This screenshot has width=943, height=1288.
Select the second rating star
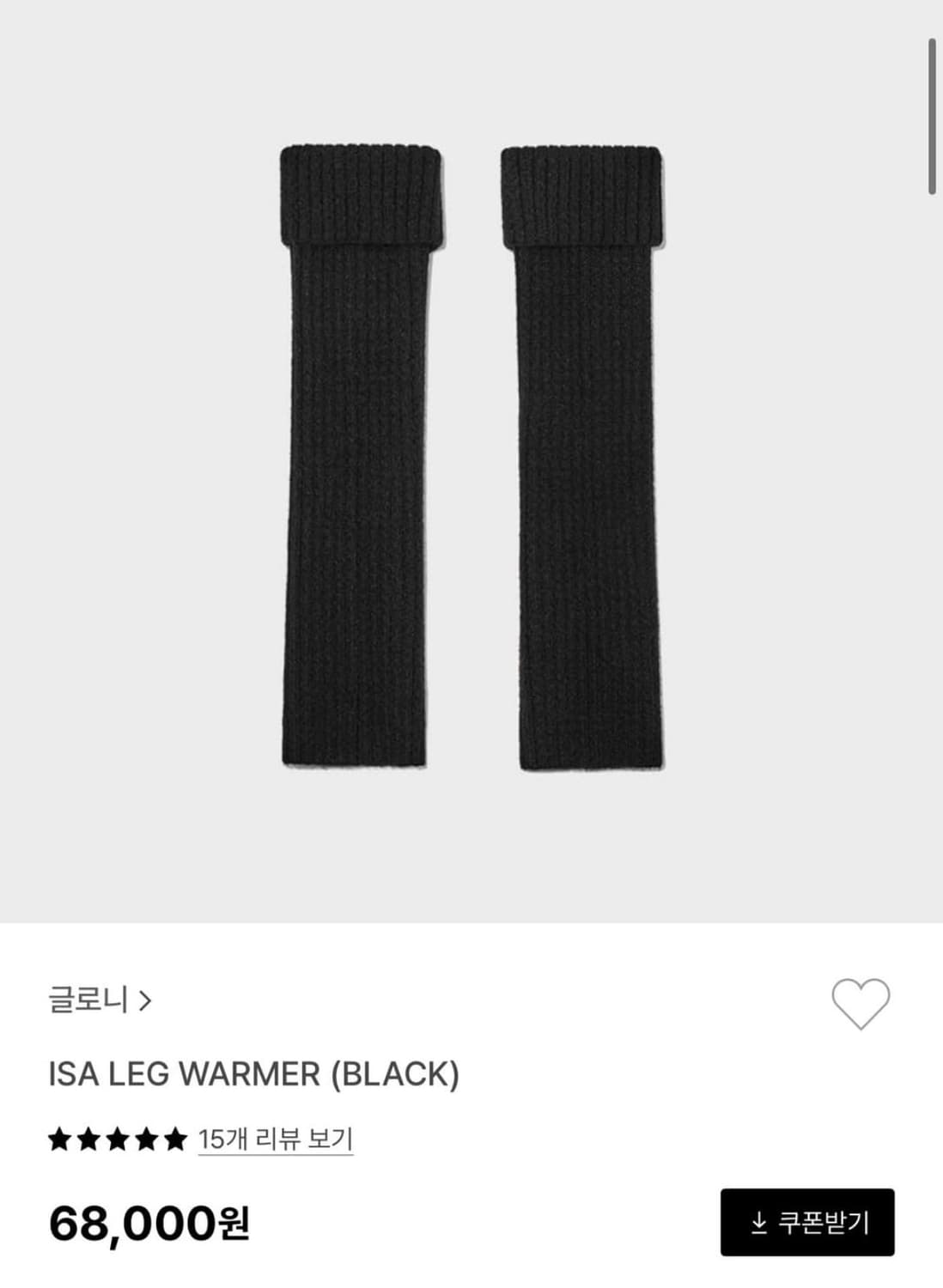pyautogui.click(x=89, y=1139)
